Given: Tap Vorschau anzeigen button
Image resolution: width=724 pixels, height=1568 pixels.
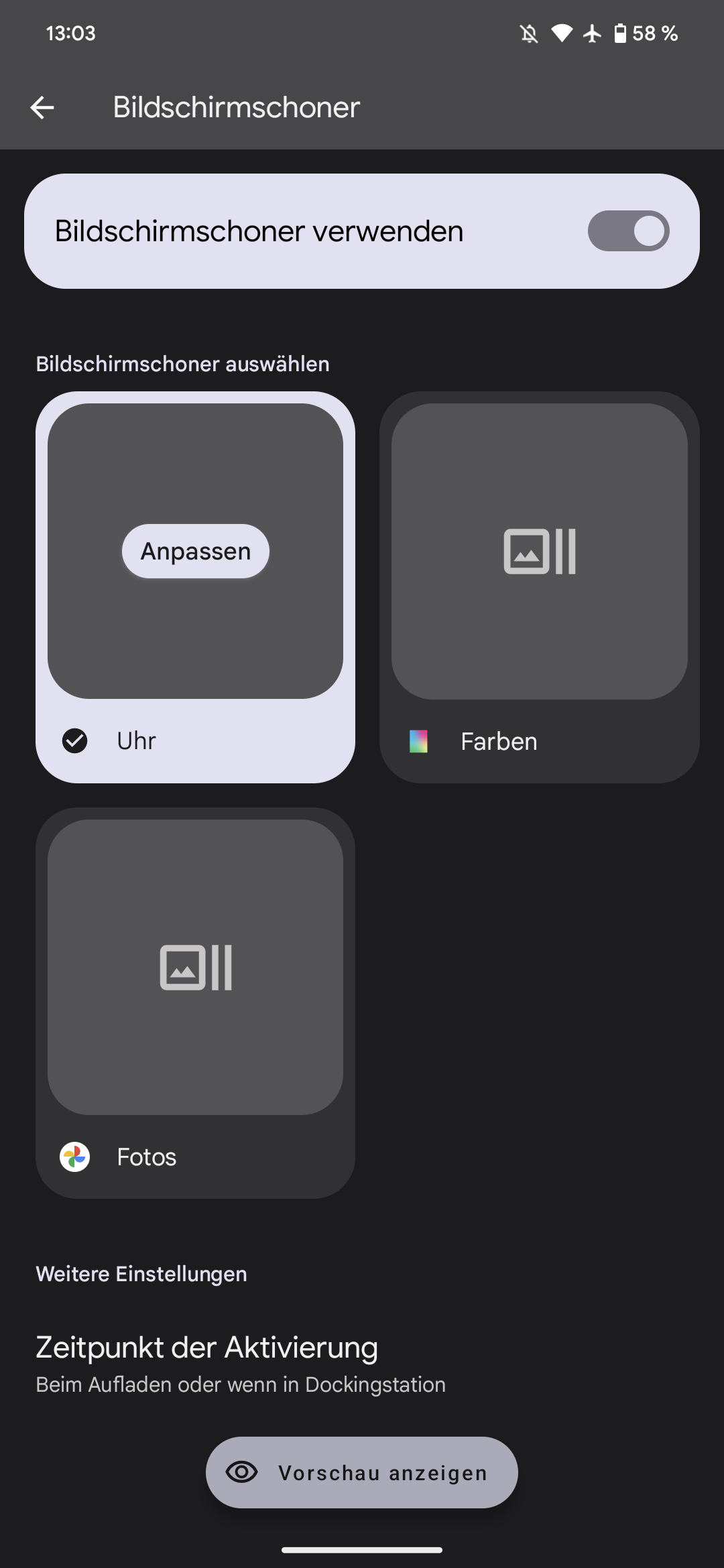Looking at the screenshot, I should [362, 1472].
